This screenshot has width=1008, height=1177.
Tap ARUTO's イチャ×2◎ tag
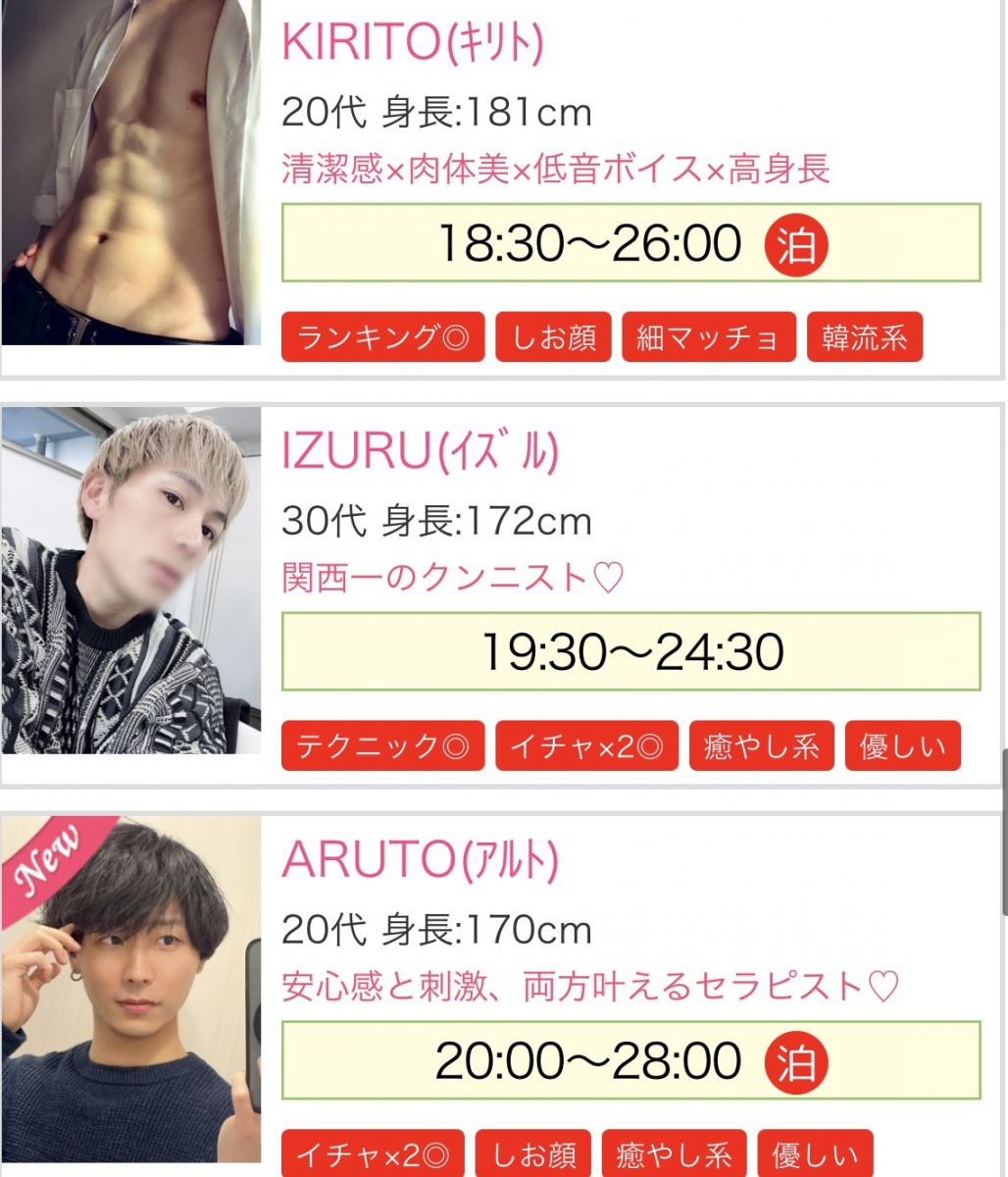[373, 1154]
